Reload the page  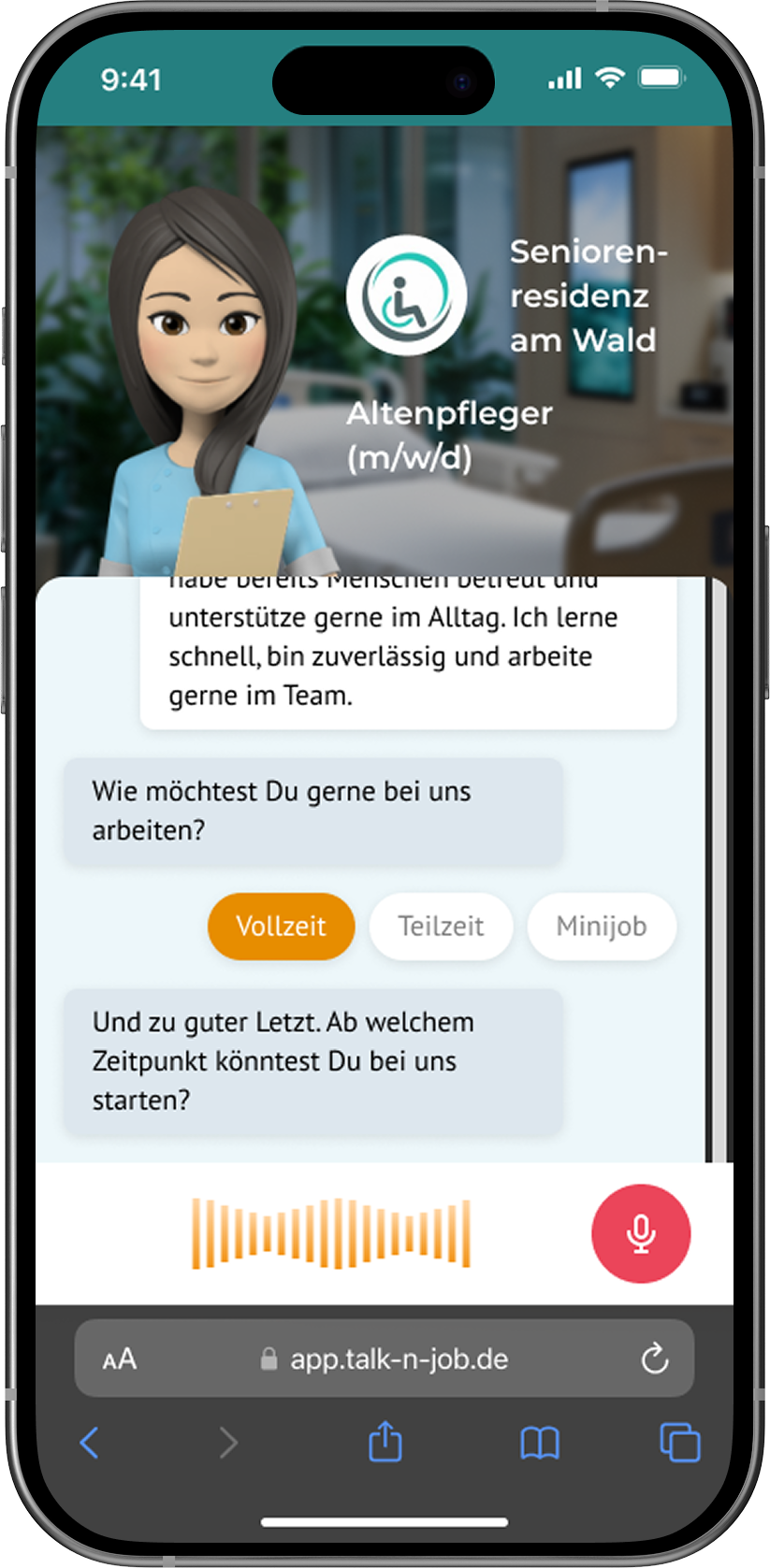coord(654,1359)
